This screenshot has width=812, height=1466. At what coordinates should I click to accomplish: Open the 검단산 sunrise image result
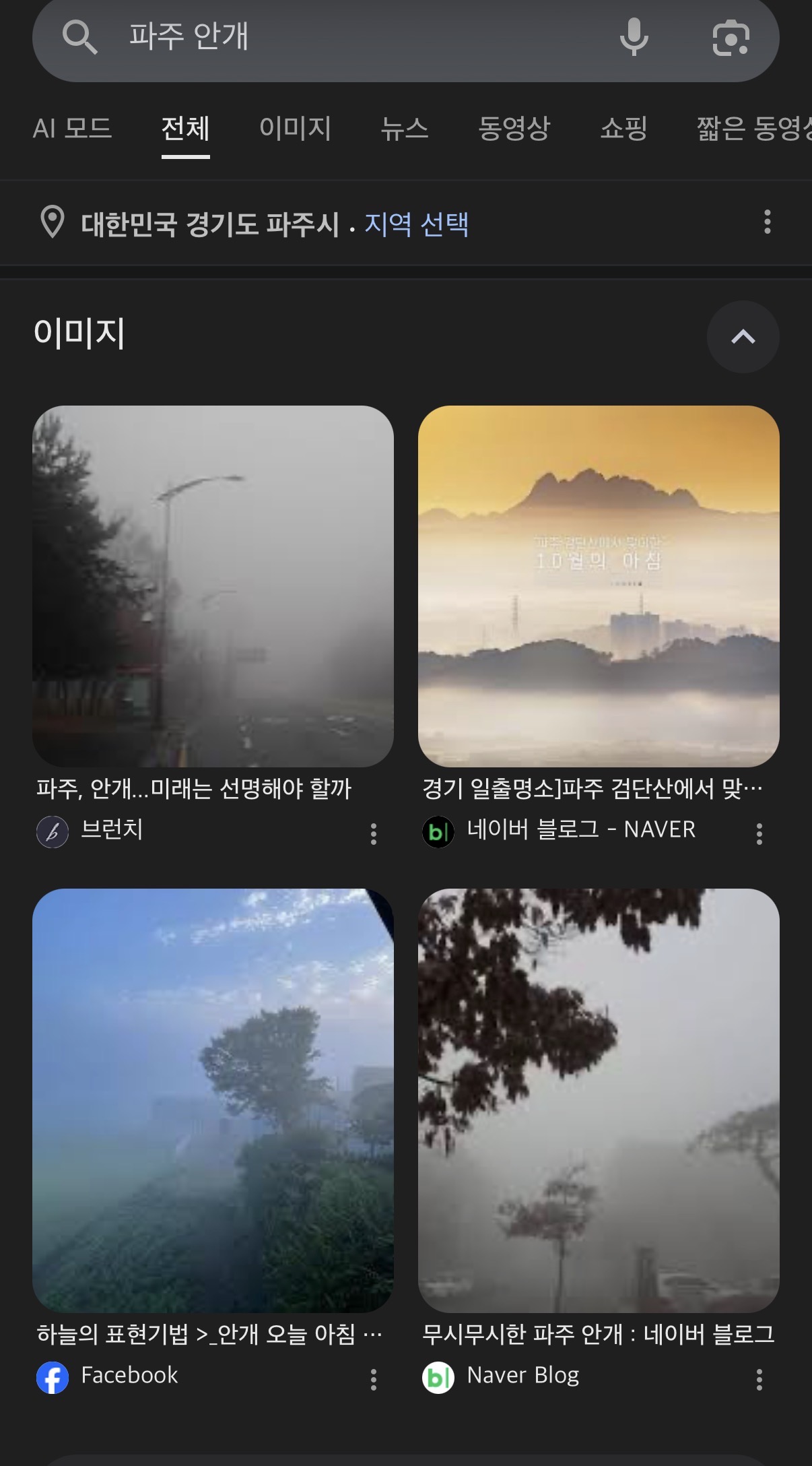click(x=599, y=585)
